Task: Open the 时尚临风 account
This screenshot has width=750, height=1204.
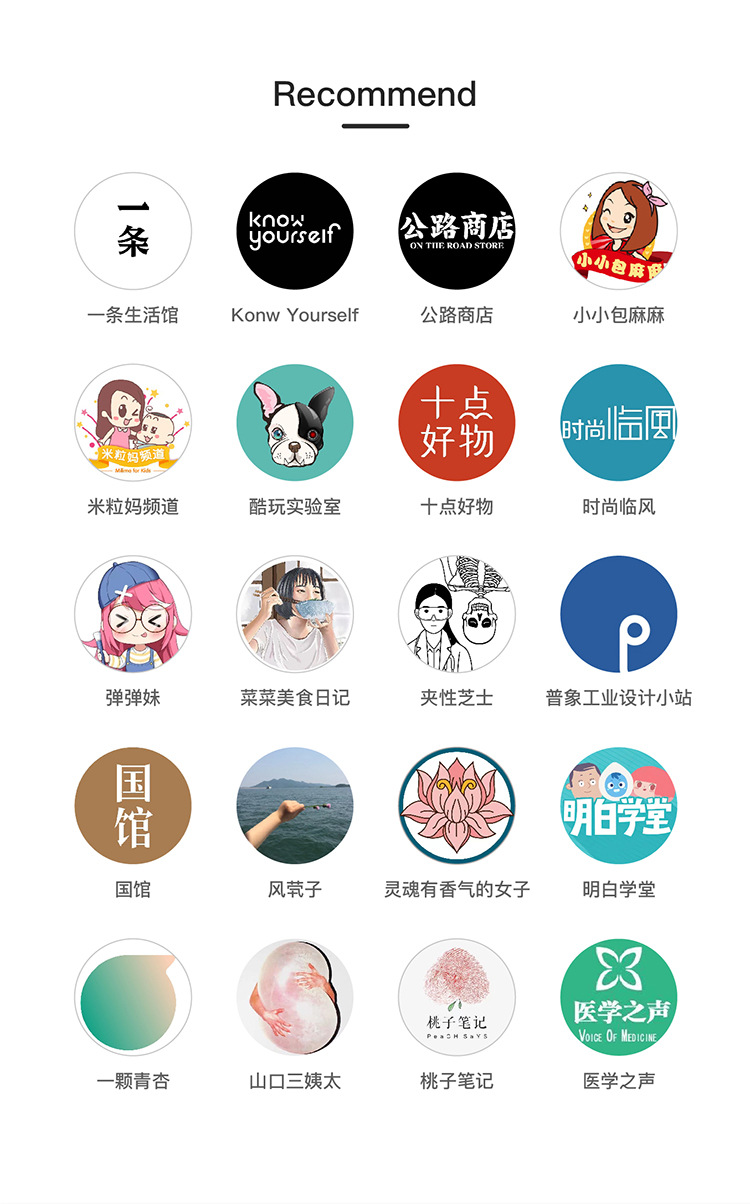Action: click(619, 423)
